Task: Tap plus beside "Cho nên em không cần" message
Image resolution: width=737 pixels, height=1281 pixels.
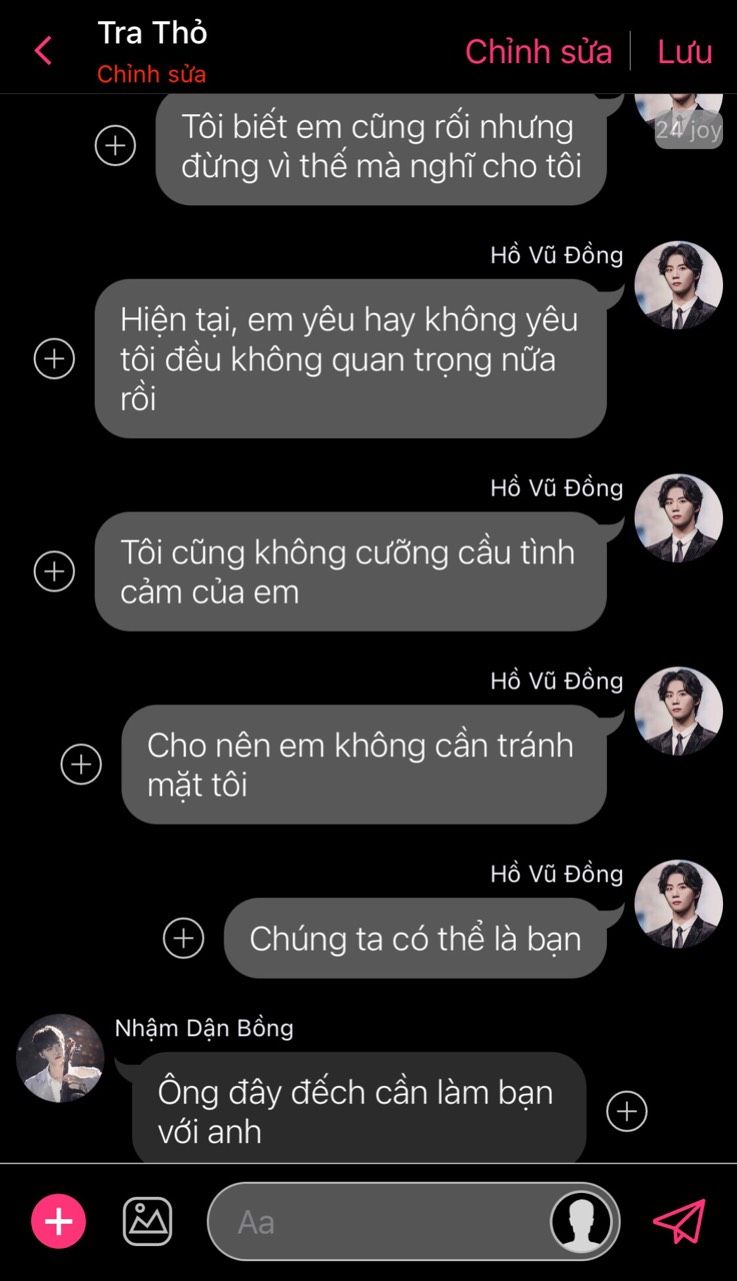Action: [x=81, y=764]
